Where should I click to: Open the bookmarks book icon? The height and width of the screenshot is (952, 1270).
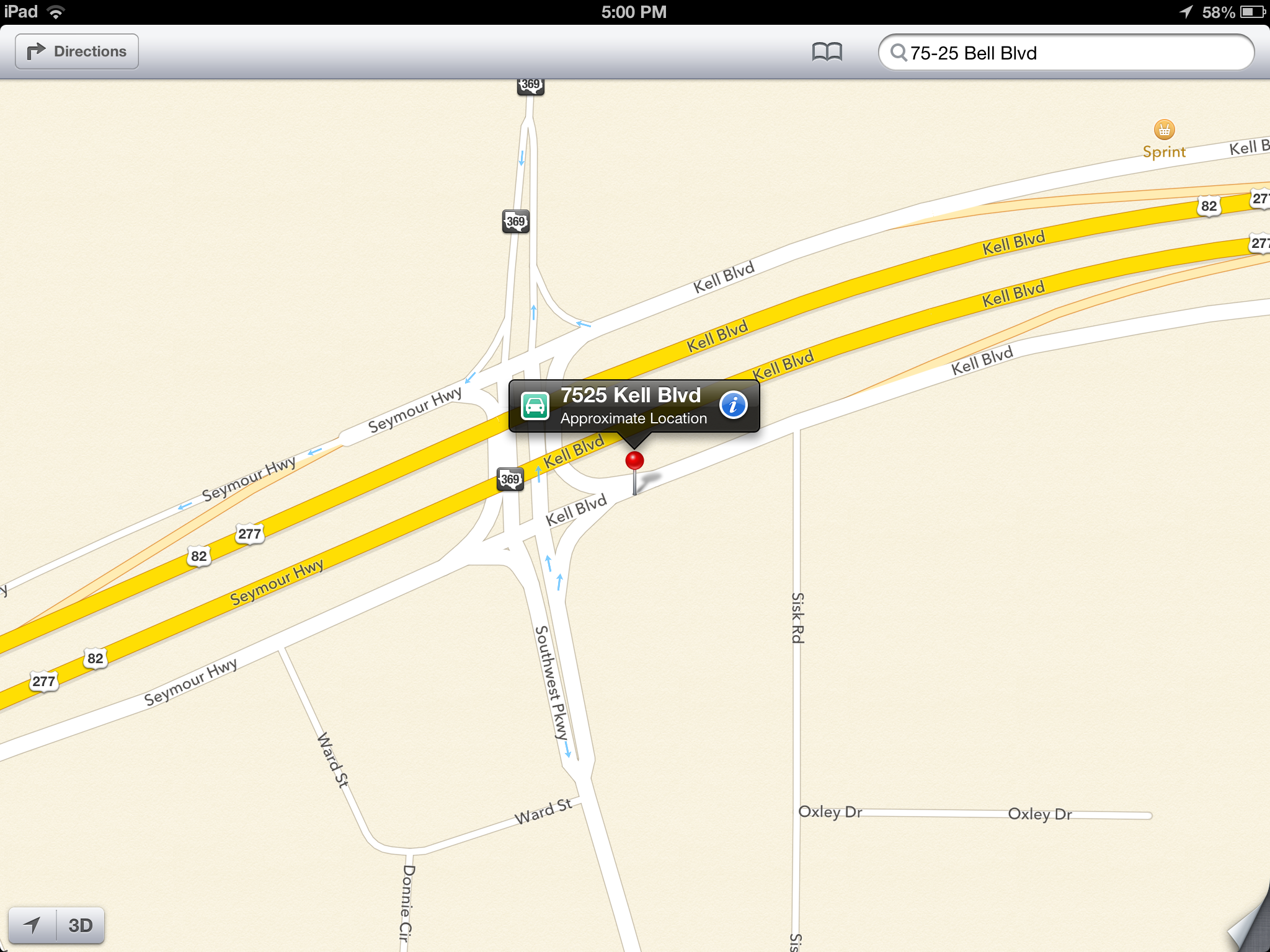[827, 52]
